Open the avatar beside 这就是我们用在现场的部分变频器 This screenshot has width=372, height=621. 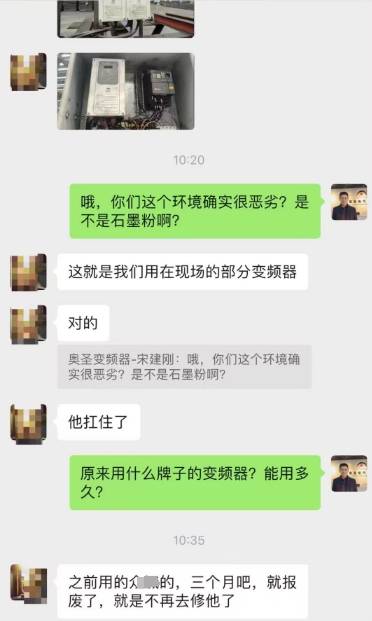click(29, 272)
